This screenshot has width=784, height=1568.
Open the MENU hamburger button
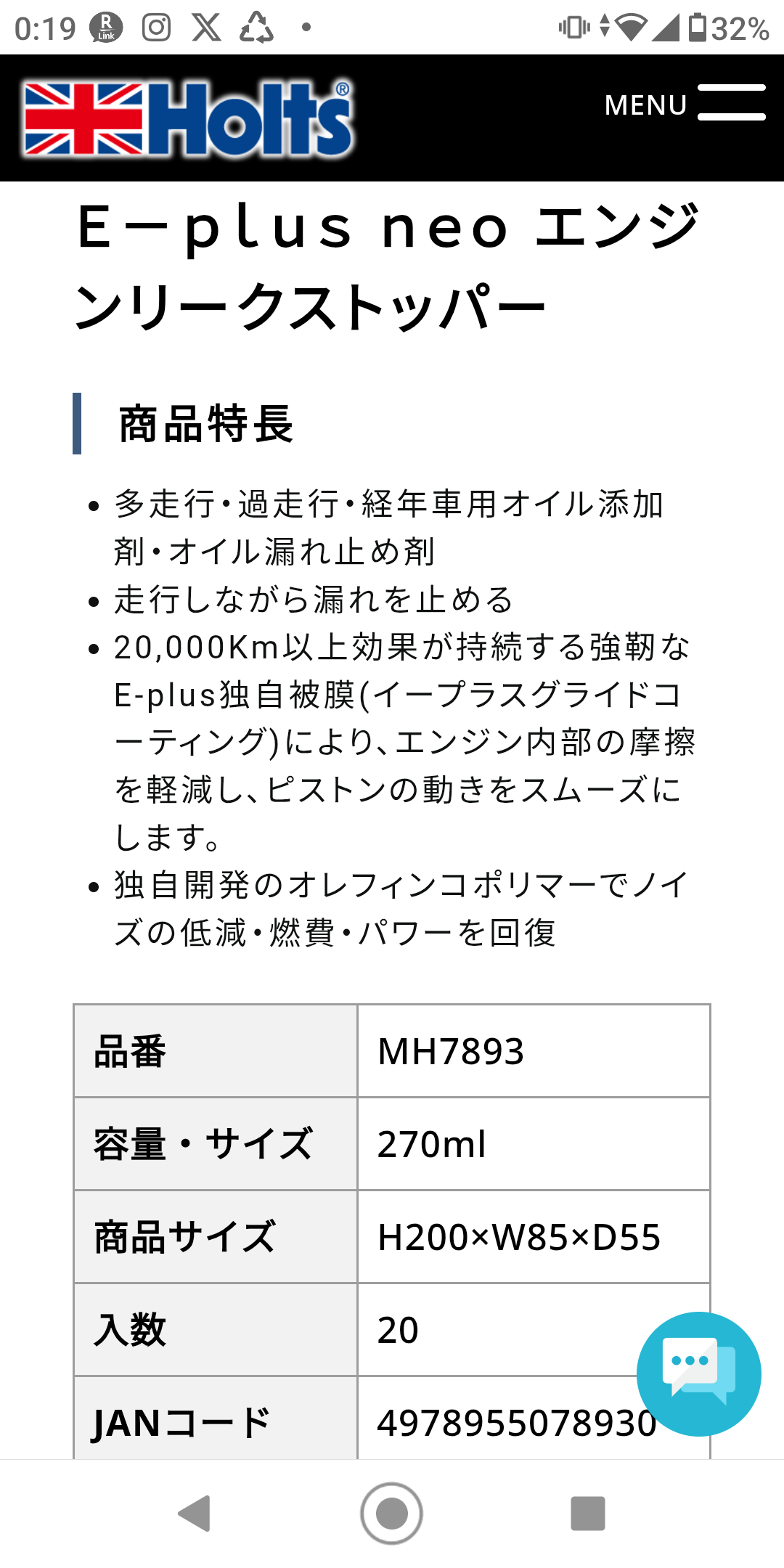pyautogui.click(x=685, y=103)
